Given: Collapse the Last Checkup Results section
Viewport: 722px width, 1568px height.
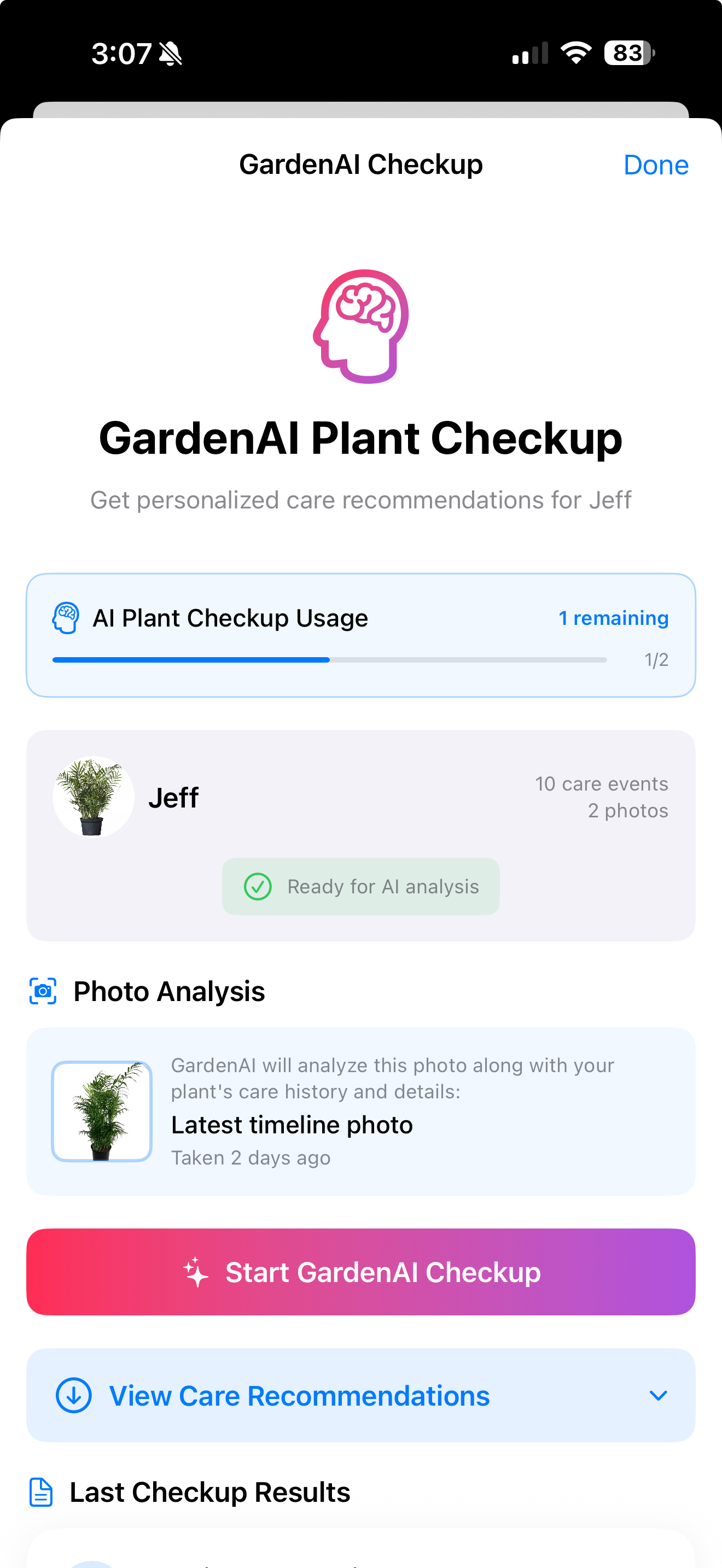Looking at the screenshot, I should tap(209, 1491).
